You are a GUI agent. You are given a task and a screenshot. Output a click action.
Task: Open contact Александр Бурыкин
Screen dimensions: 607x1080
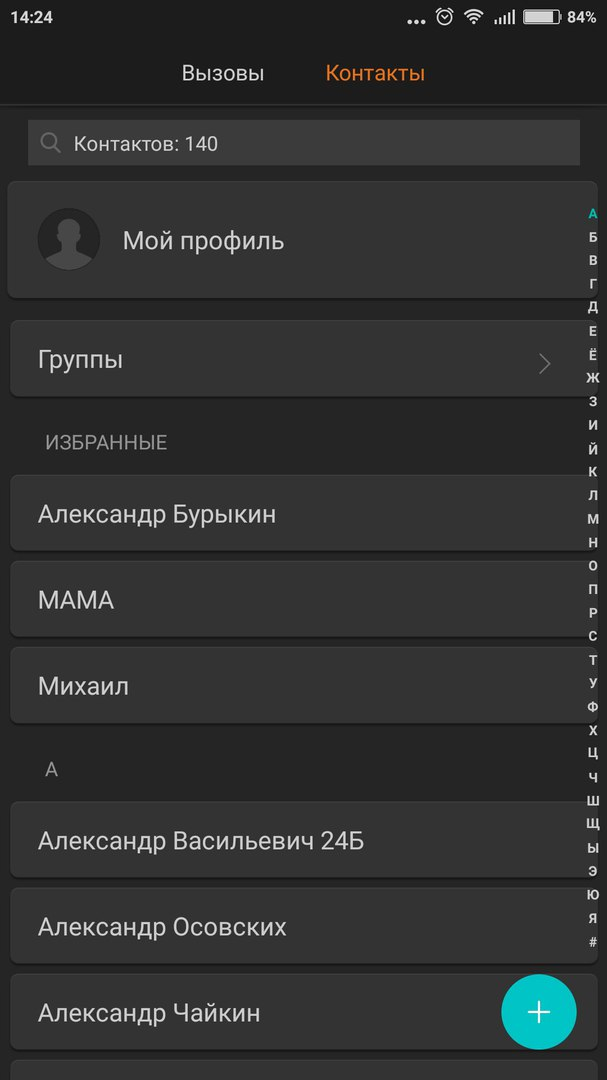(302, 513)
